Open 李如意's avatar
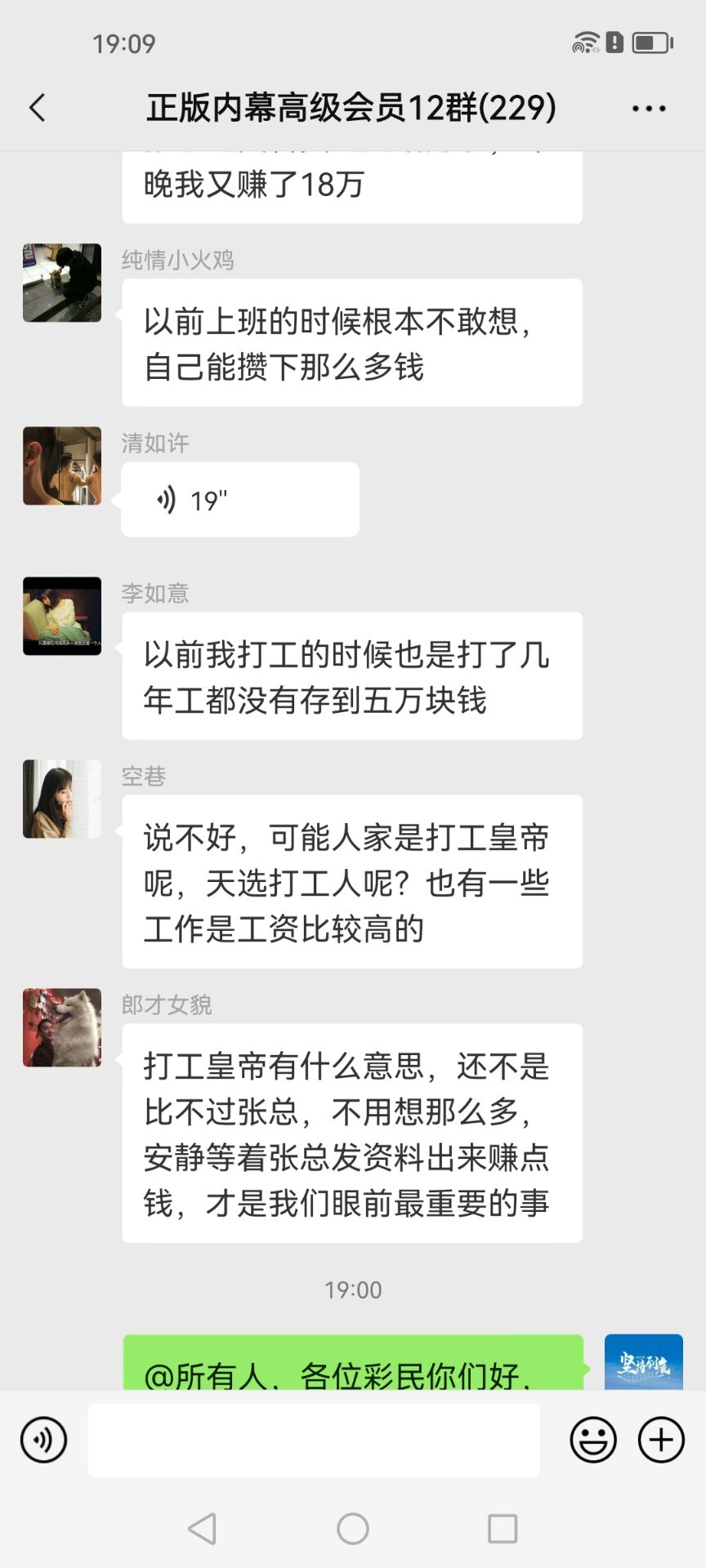706x1568 pixels. tap(62, 616)
